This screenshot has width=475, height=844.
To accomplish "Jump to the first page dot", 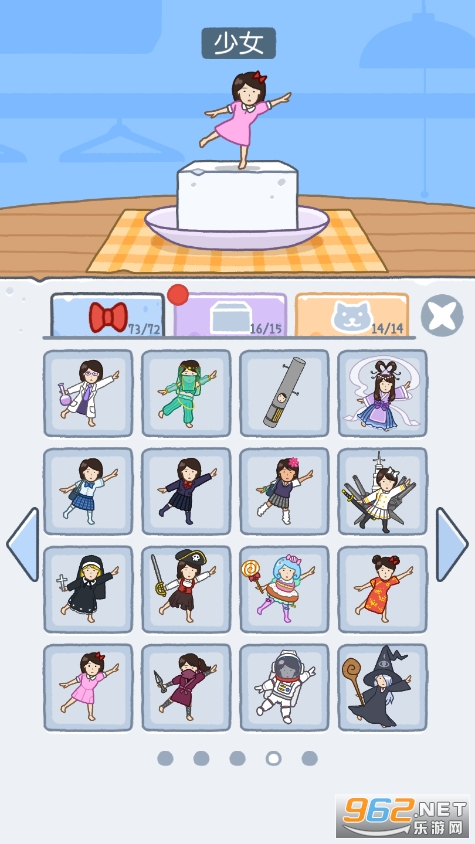I will point(165,758).
